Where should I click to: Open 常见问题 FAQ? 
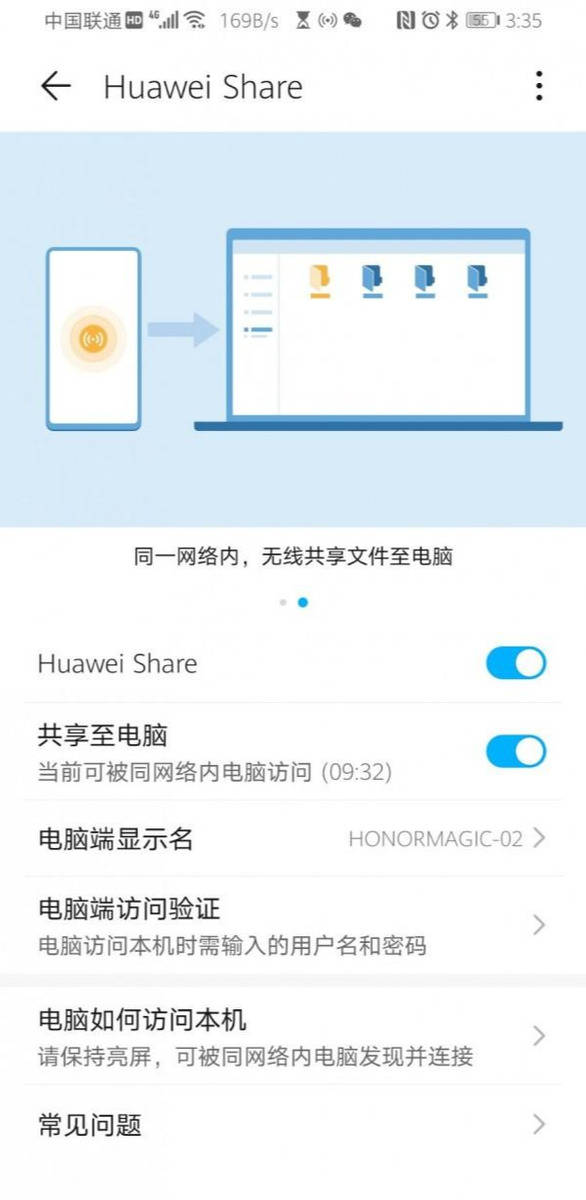[293, 1125]
